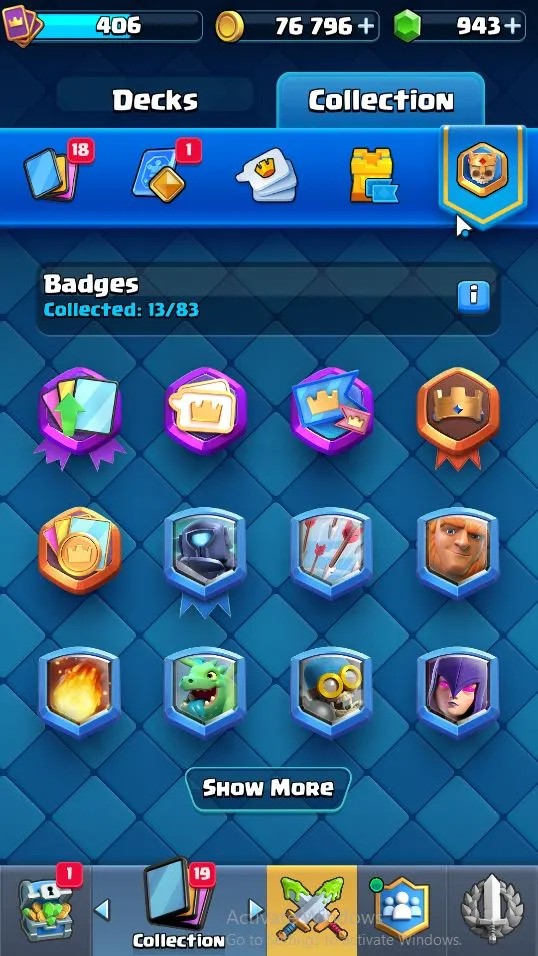Open the banners sub-tab with crown icon
The image size is (538, 956).
(267, 175)
